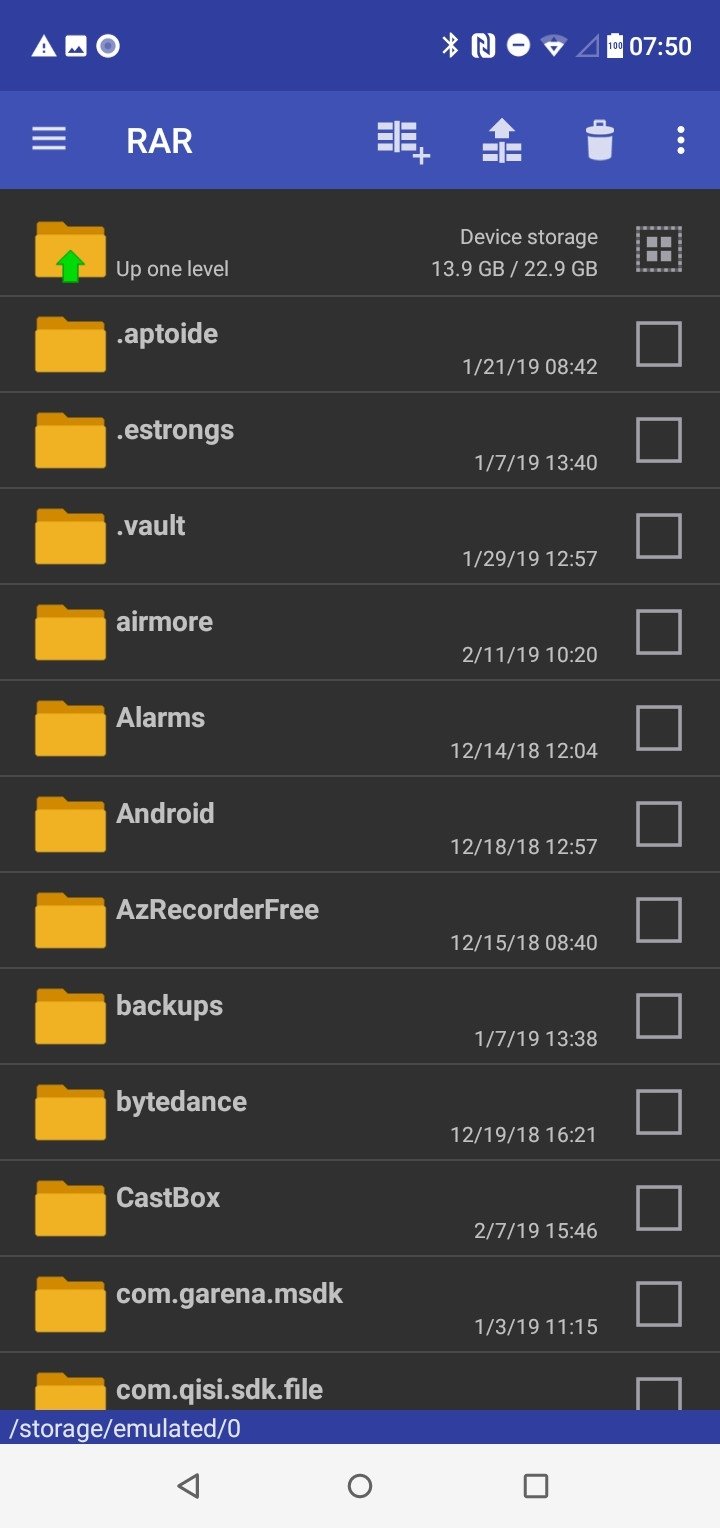Viewport: 720px width, 1528px height.
Task: Open the three-dot overflow menu
Action: [x=681, y=140]
